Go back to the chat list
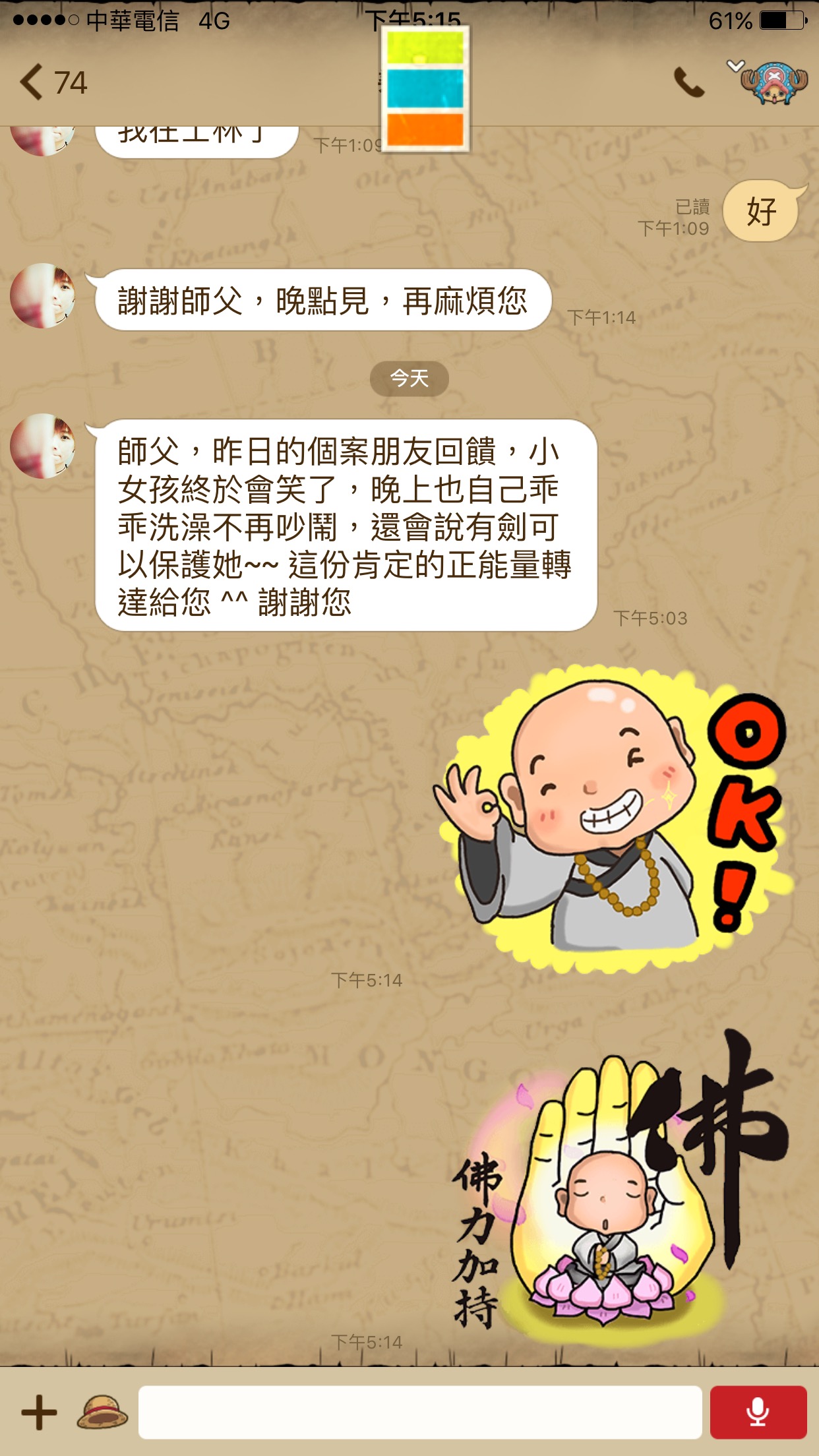 point(51,83)
